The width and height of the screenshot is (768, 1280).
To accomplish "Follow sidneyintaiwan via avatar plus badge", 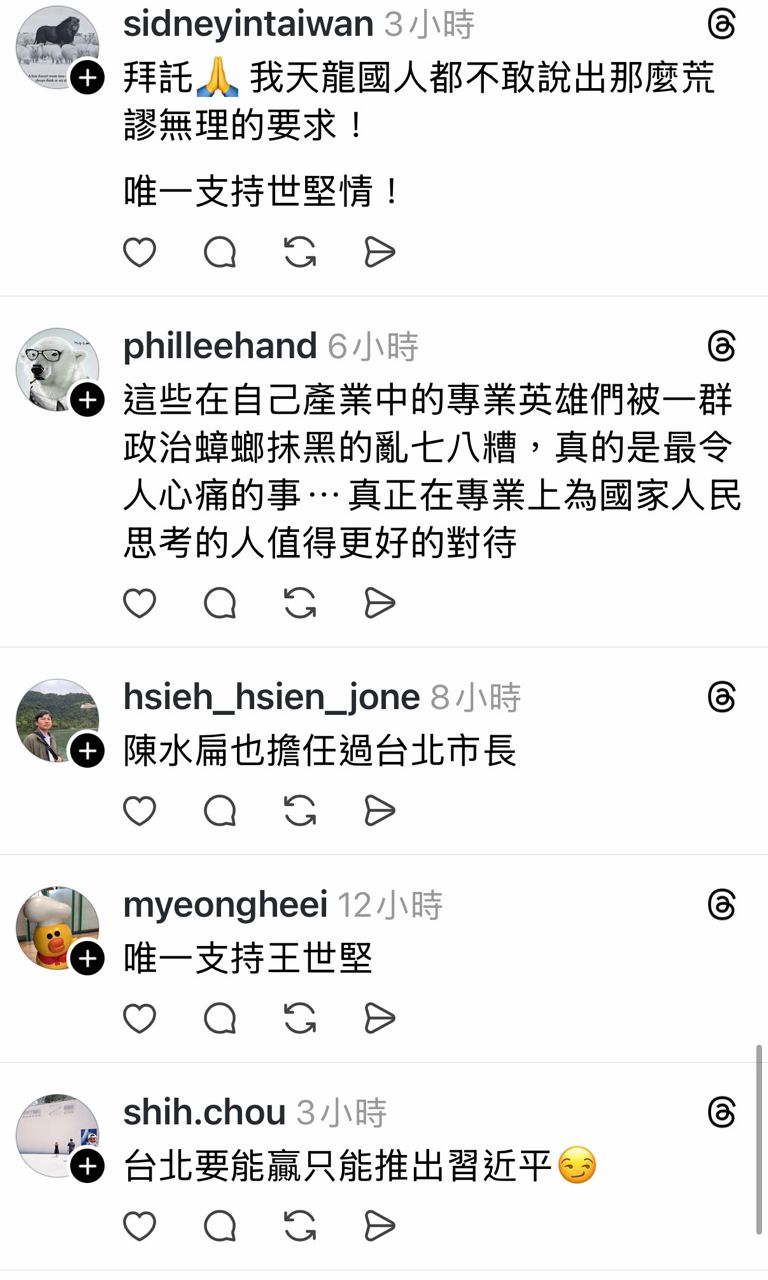I will [x=88, y=78].
